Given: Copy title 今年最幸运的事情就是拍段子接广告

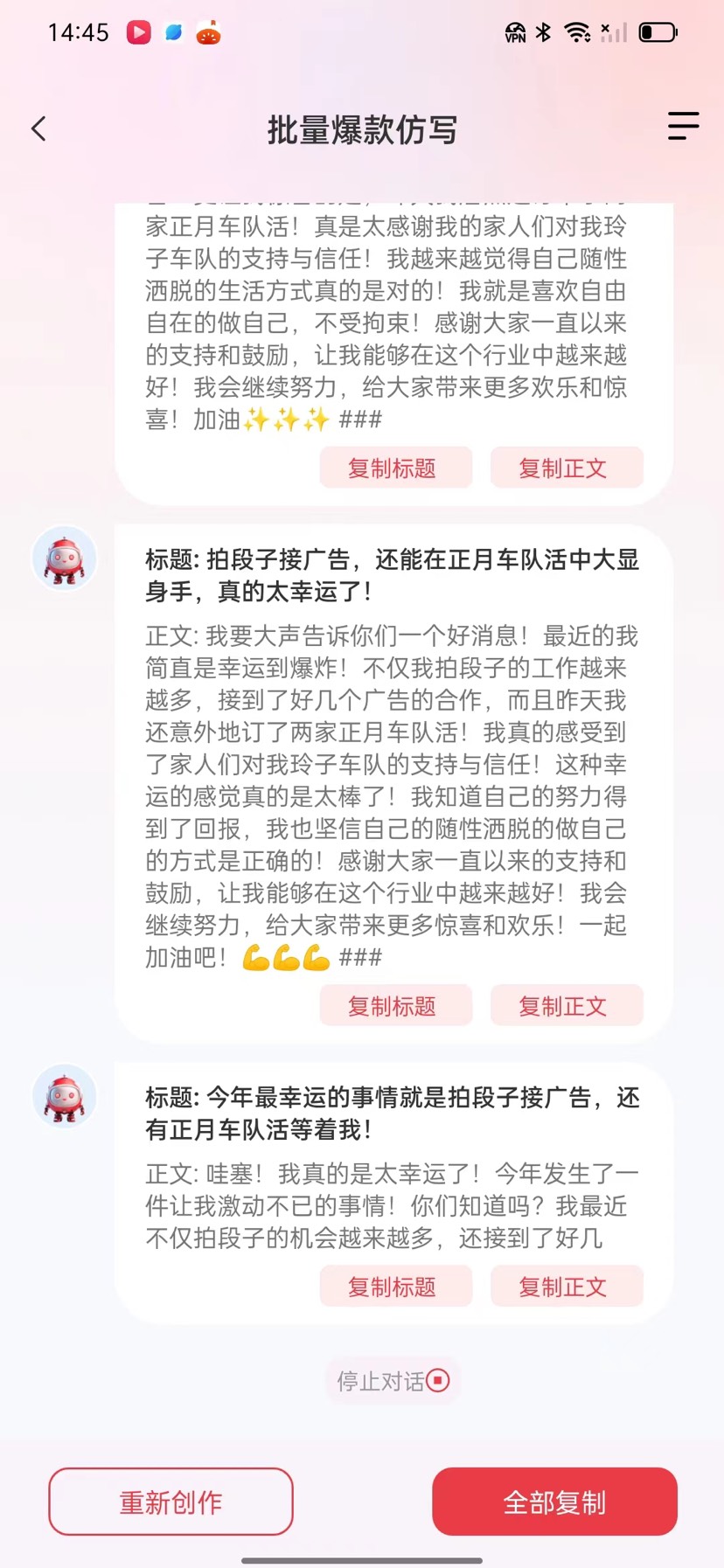Looking at the screenshot, I should click(395, 1286).
